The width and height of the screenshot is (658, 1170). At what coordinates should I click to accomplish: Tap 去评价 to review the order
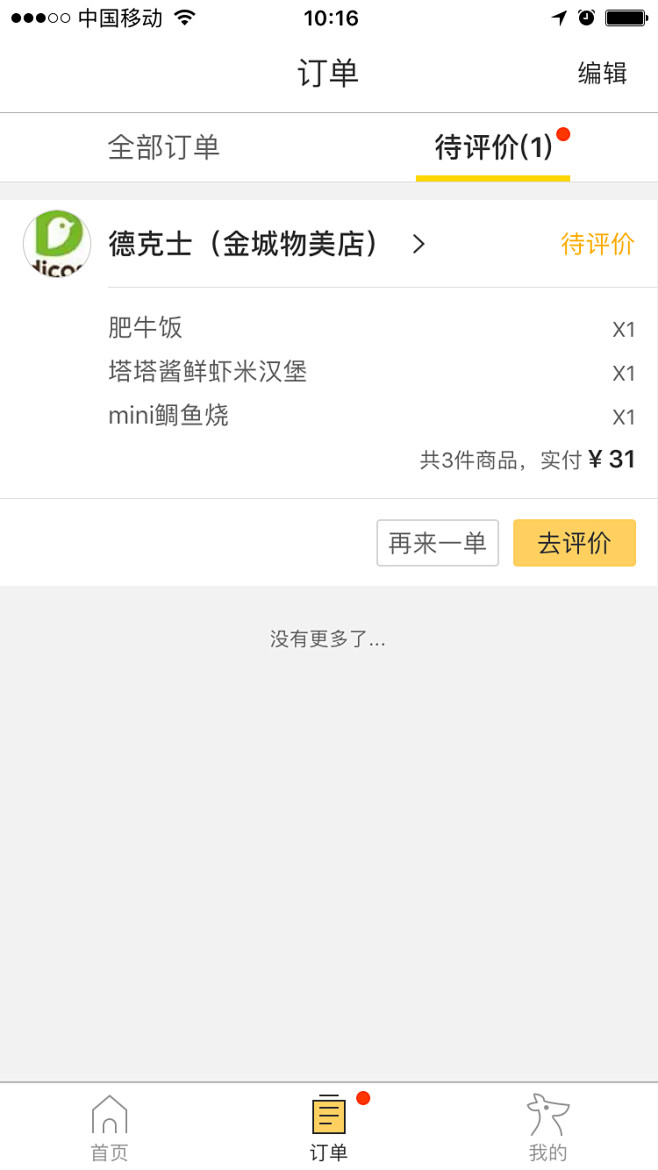[x=574, y=543]
